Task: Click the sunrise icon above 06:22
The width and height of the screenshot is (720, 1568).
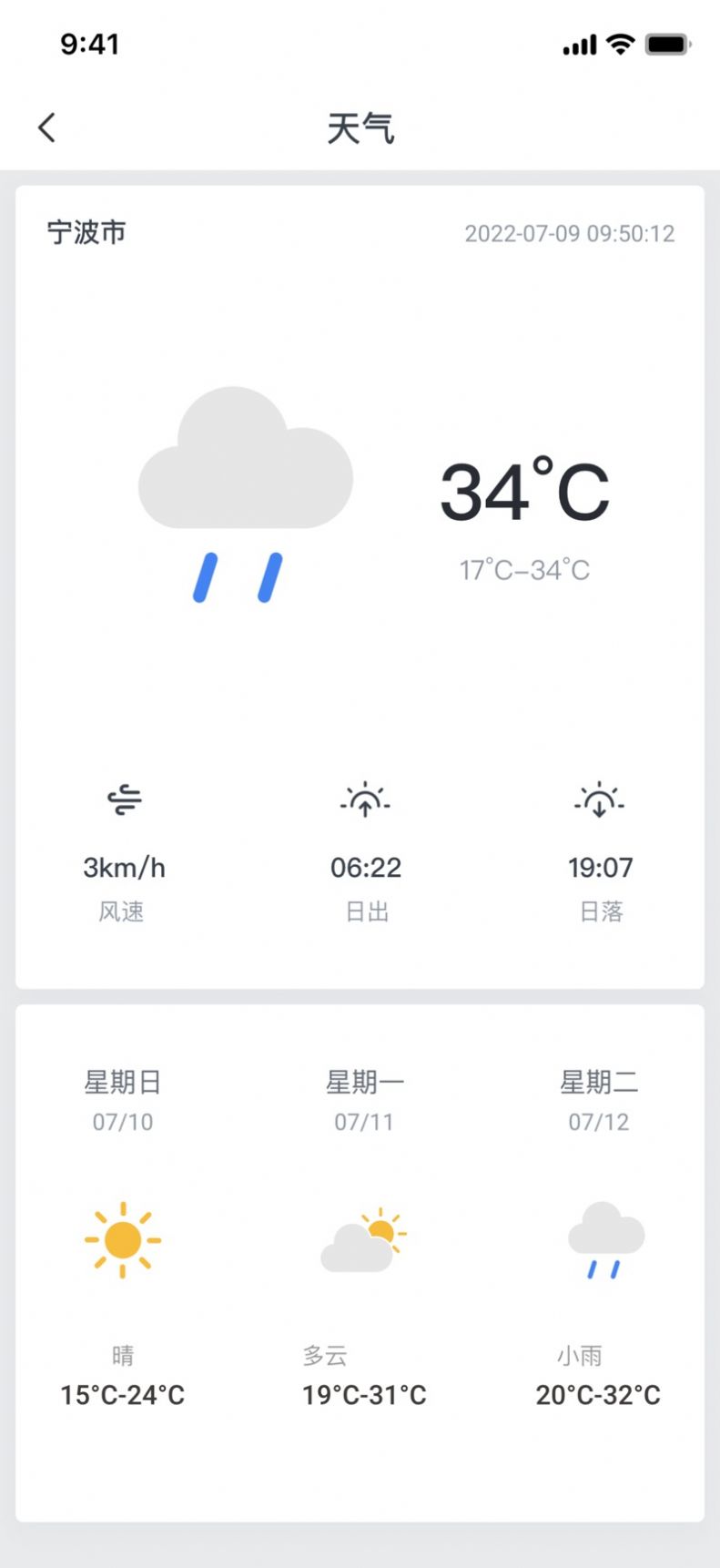Action: (x=364, y=799)
